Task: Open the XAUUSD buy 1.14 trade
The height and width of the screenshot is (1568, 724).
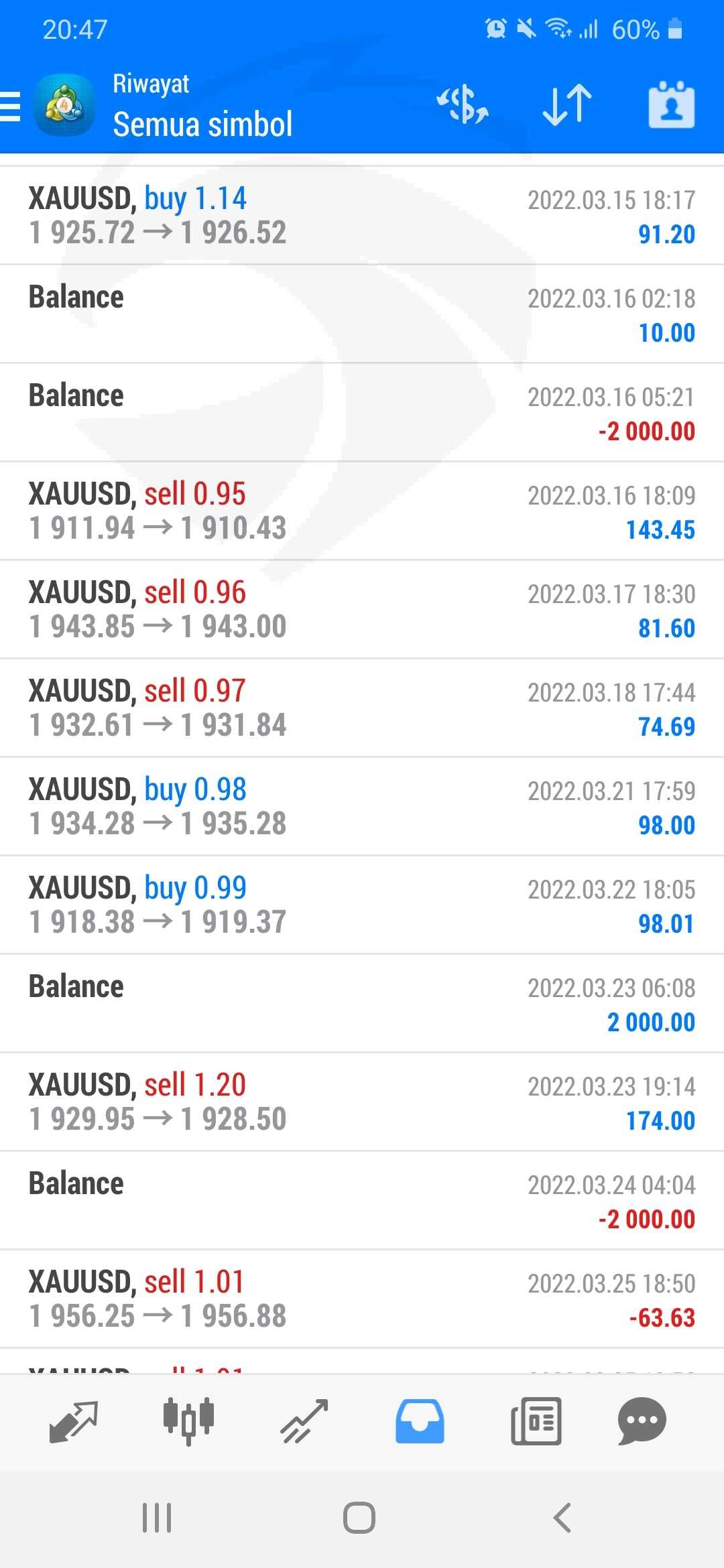Action: [x=362, y=216]
